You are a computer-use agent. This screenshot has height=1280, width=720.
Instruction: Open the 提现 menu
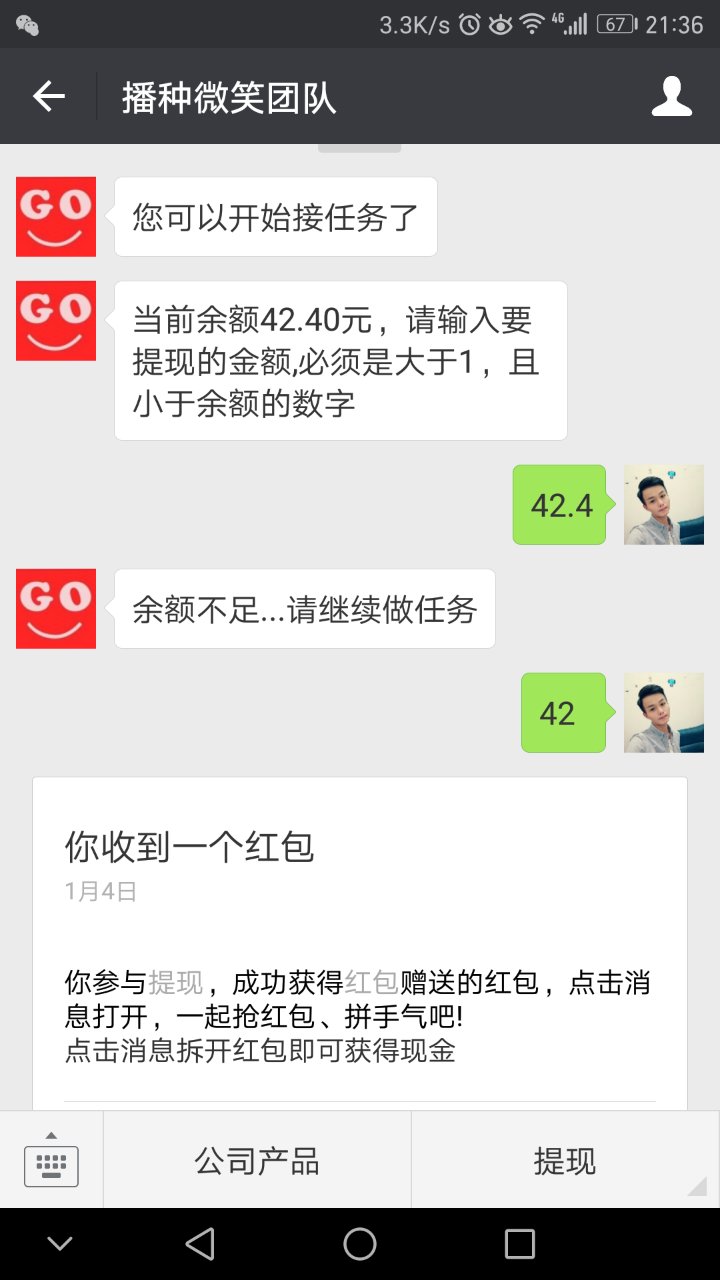coord(565,1160)
